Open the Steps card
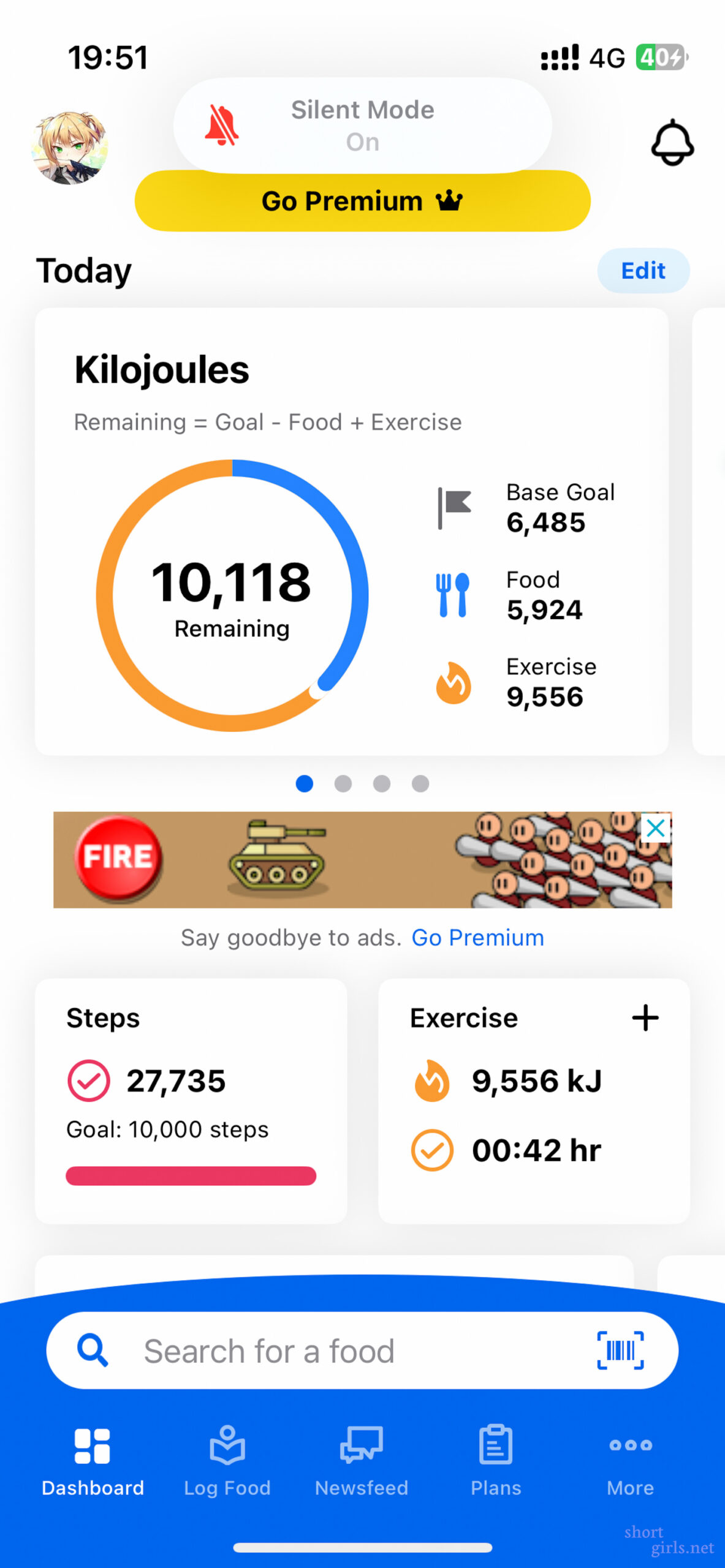Image resolution: width=725 pixels, height=1568 pixels. point(191,1100)
